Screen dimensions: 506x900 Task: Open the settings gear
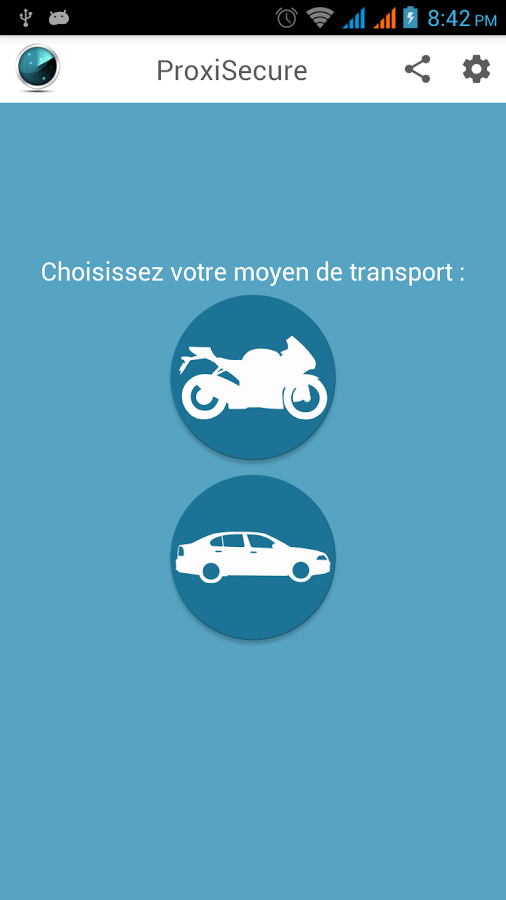[x=477, y=69]
